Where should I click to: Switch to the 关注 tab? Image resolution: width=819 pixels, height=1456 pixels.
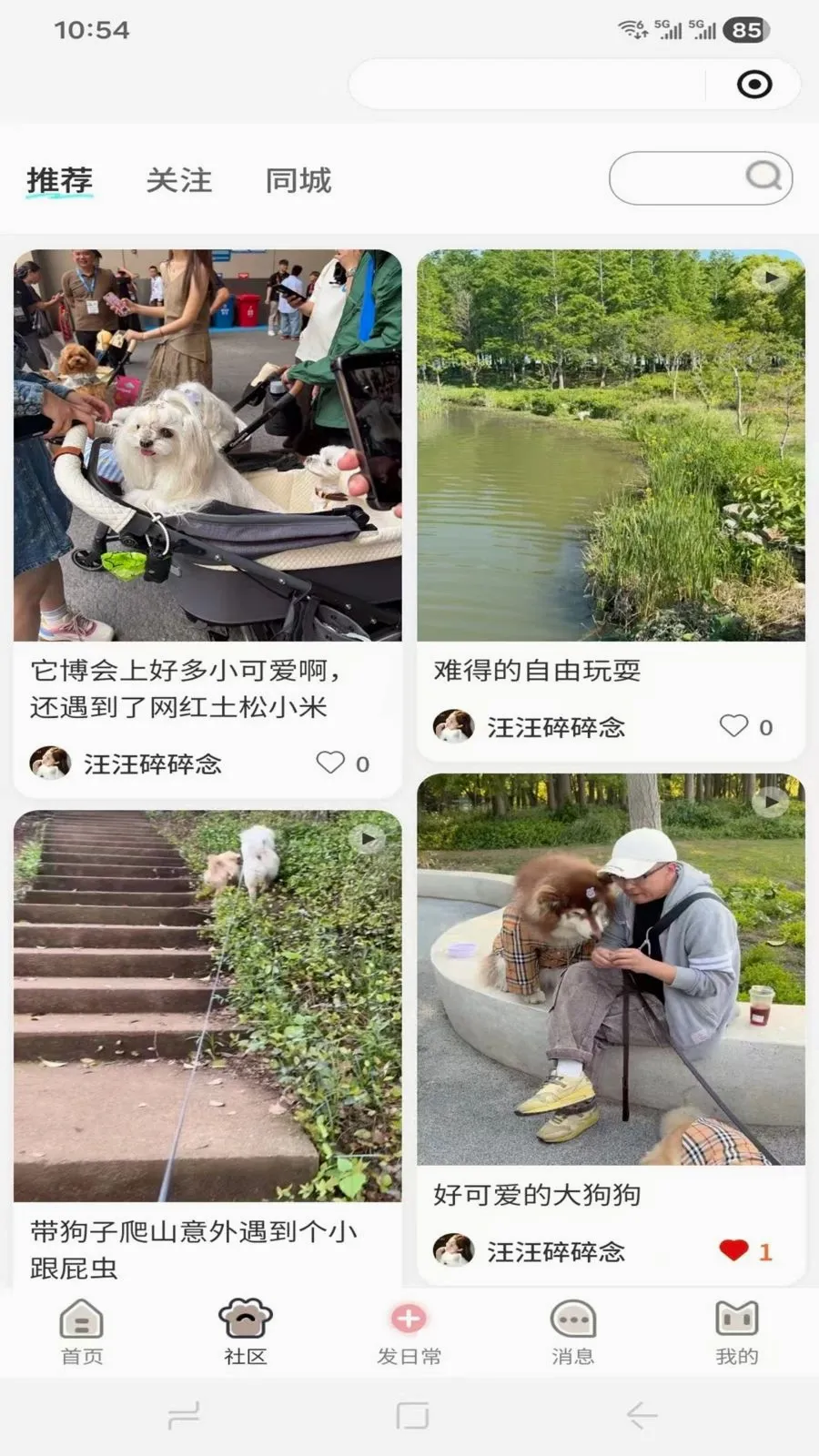coord(178,180)
